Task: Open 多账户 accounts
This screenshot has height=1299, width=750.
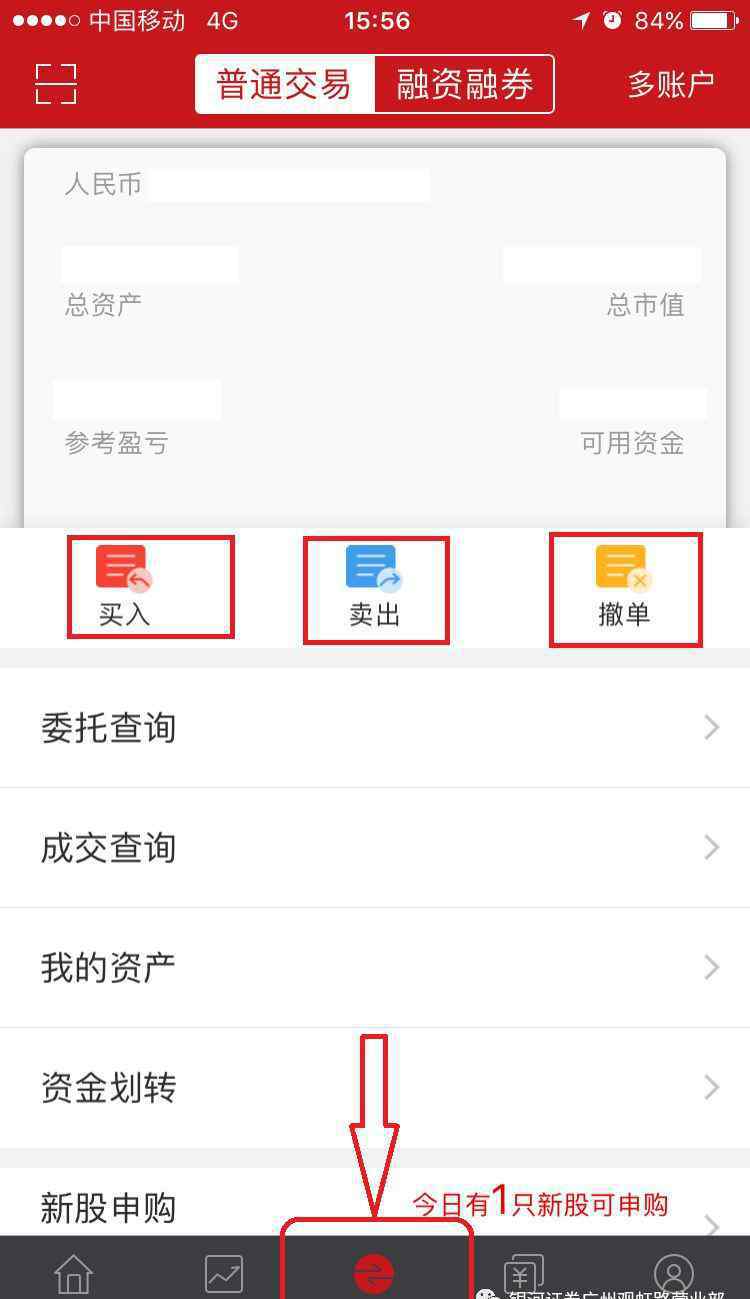Action: [671, 85]
